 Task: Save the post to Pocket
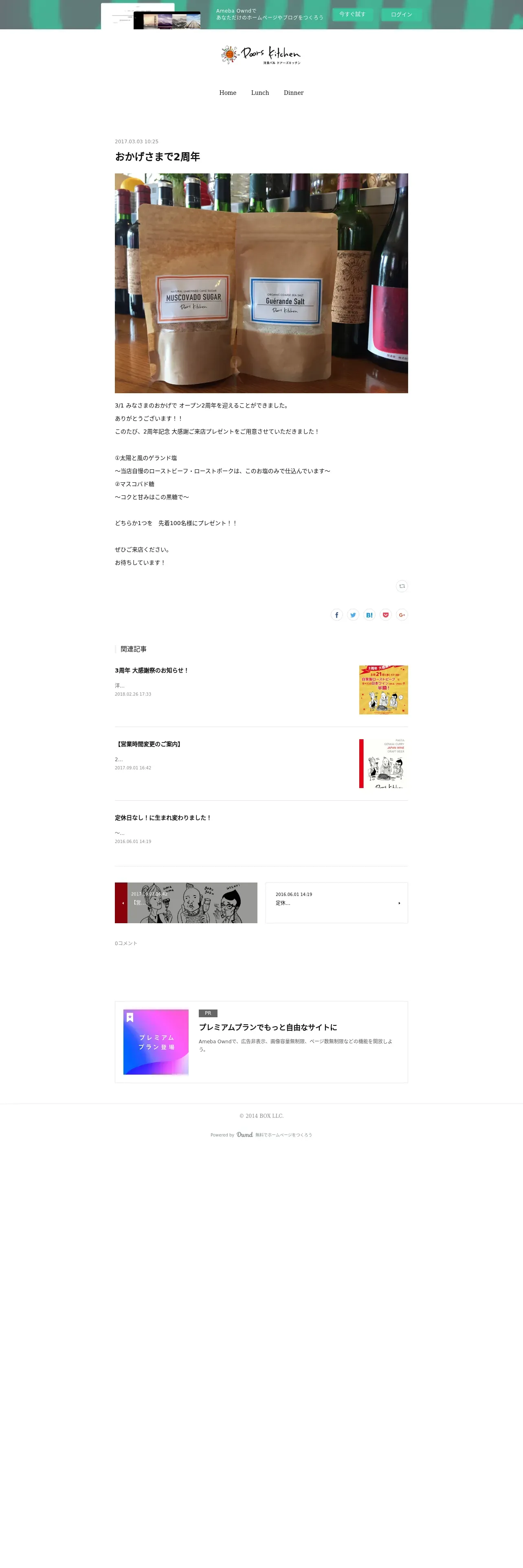point(385,615)
